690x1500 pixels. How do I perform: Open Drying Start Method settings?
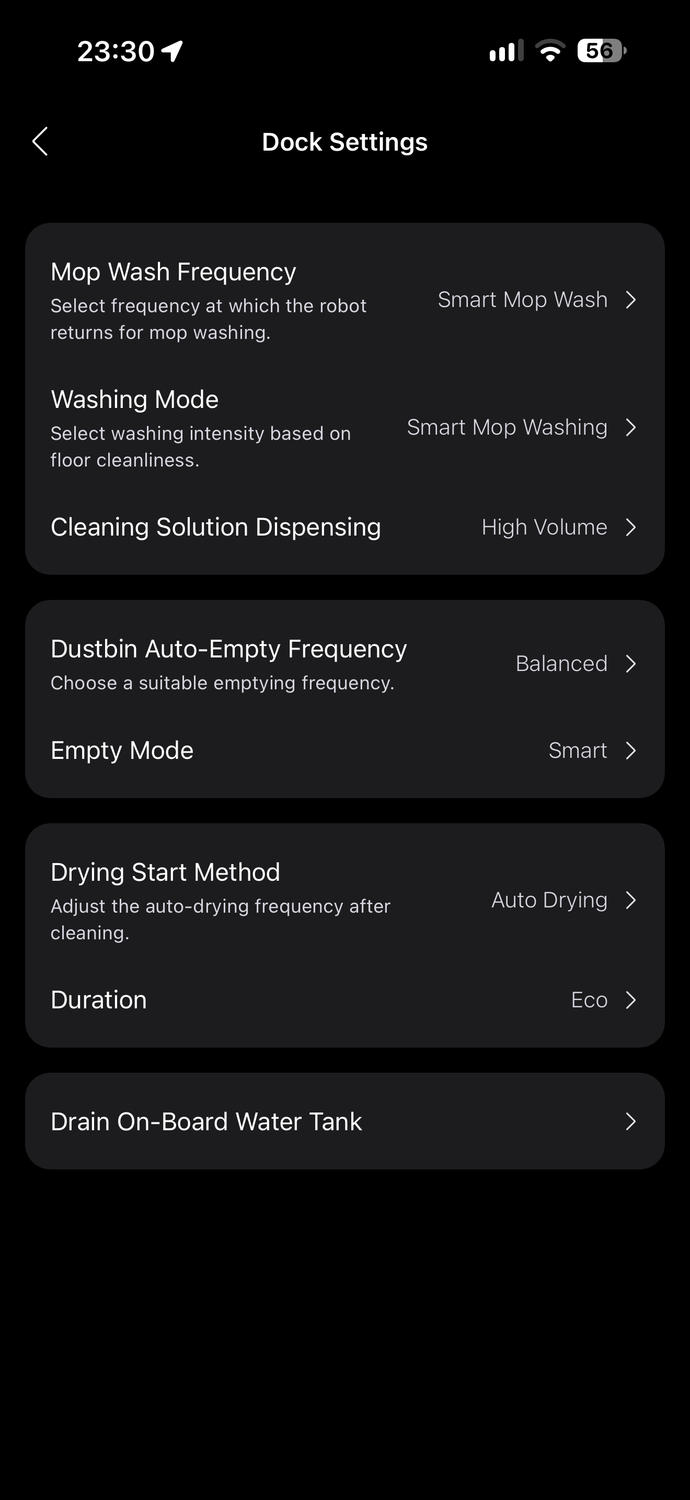(345, 900)
